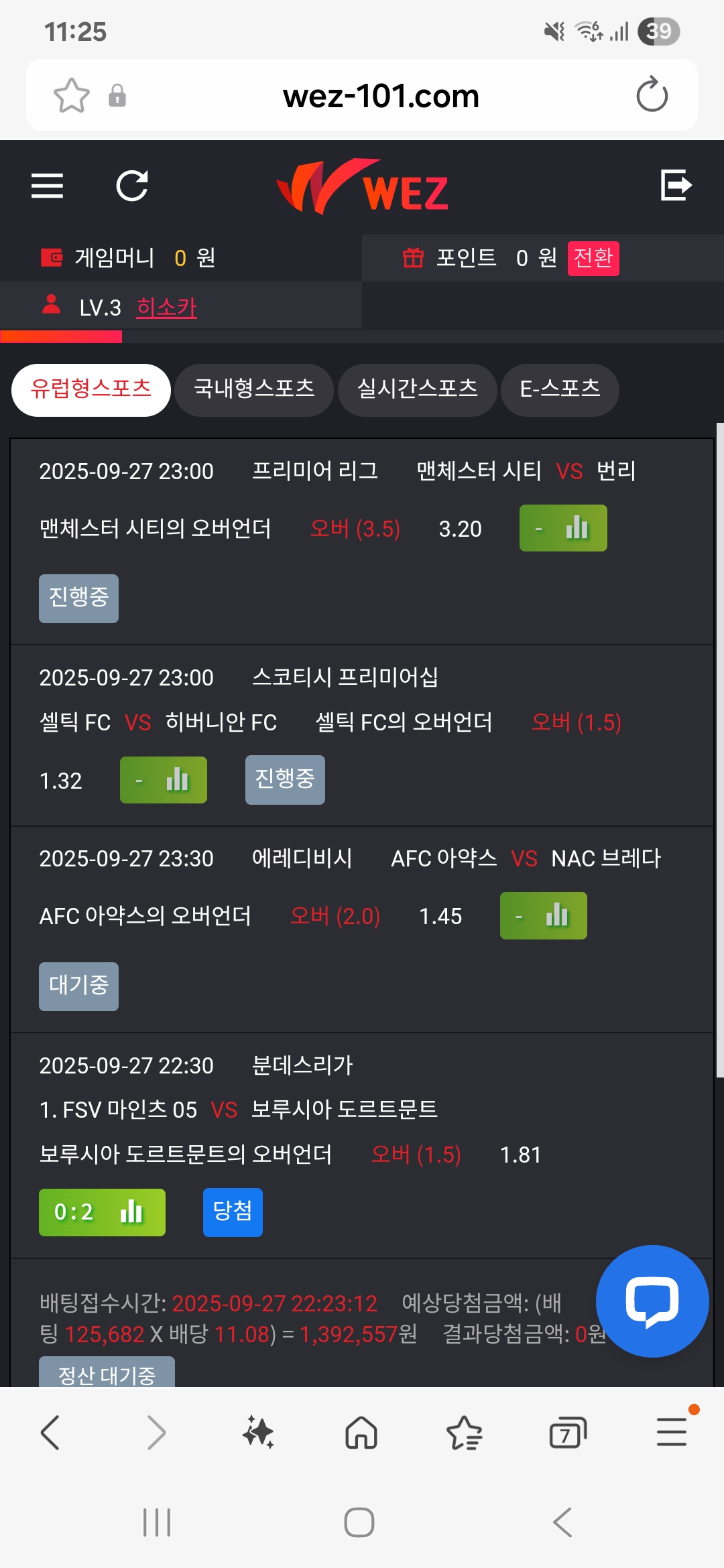Tap the 전환 point conversion button
Viewport: 724px width, 1568px height.
(x=593, y=258)
